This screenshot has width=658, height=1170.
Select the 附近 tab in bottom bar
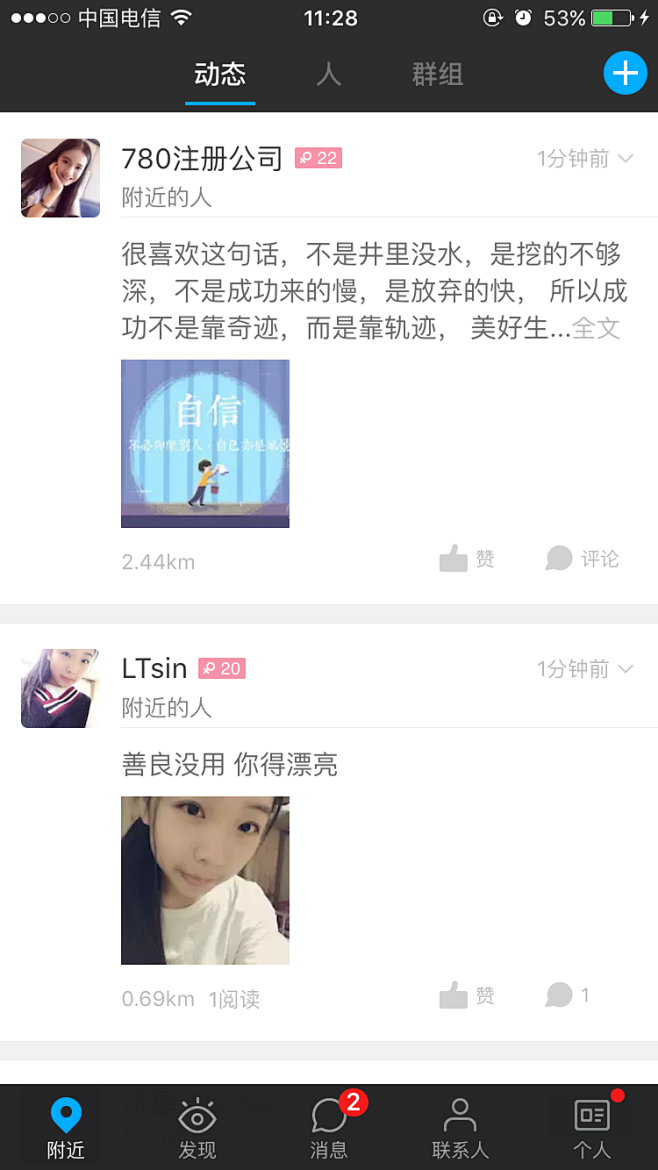66,1128
